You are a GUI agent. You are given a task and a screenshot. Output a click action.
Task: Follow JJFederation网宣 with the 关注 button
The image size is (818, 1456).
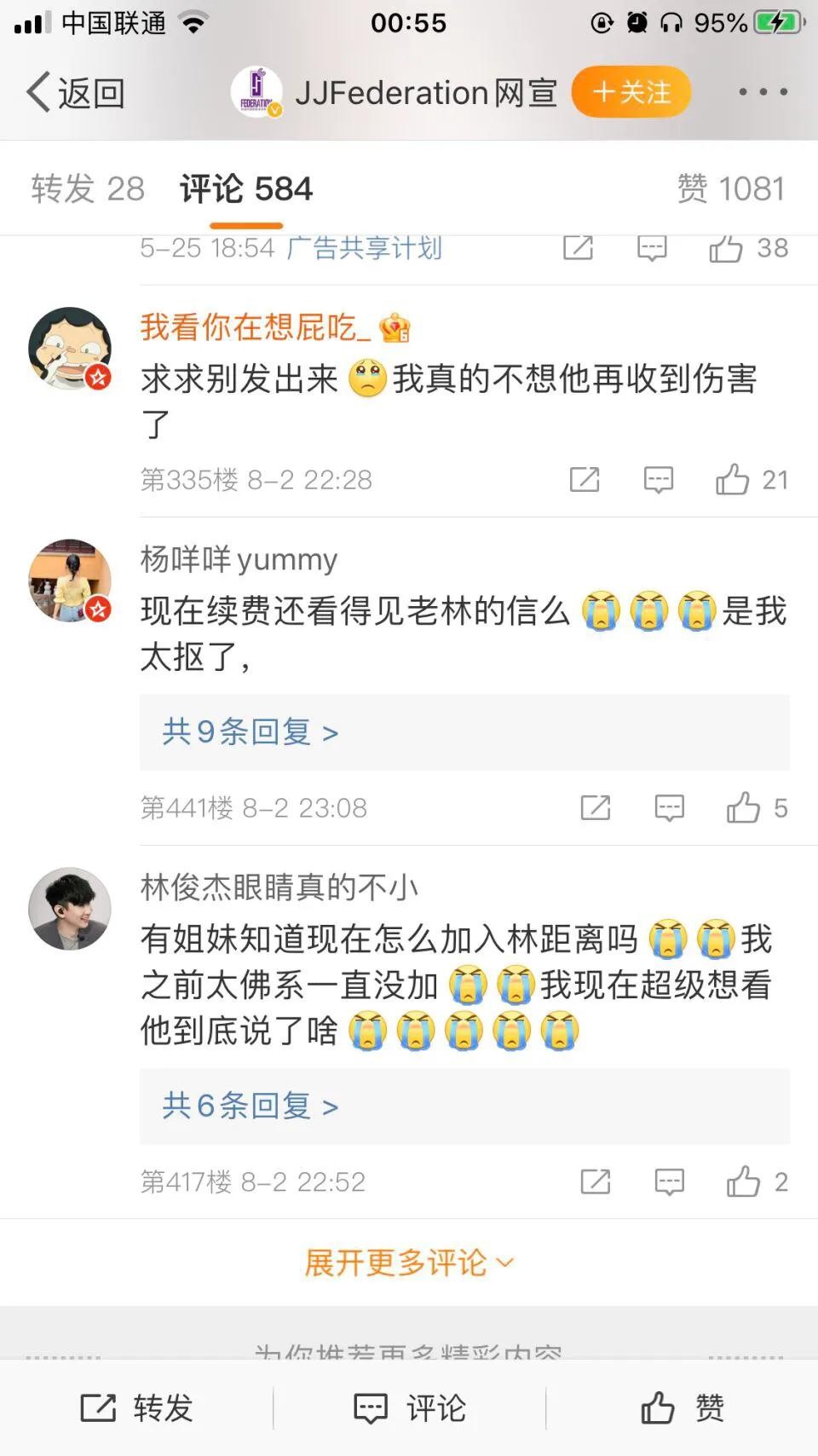click(631, 92)
